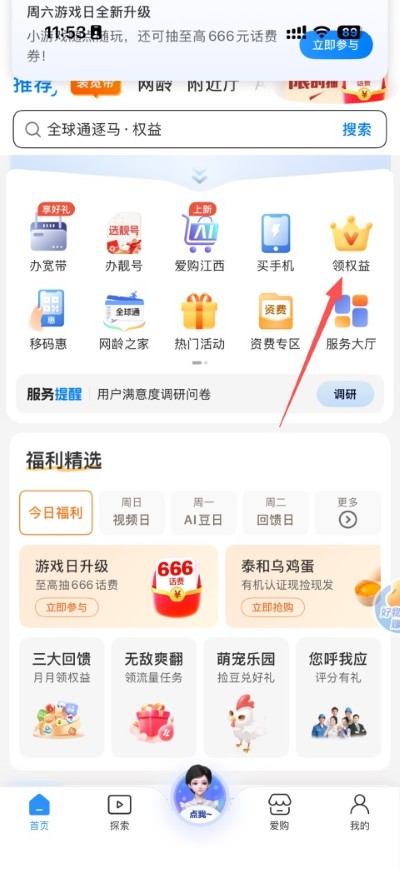Tap the 调研 survey button
The width and height of the screenshot is (400, 869).
pyautogui.click(x=345, y=395)
